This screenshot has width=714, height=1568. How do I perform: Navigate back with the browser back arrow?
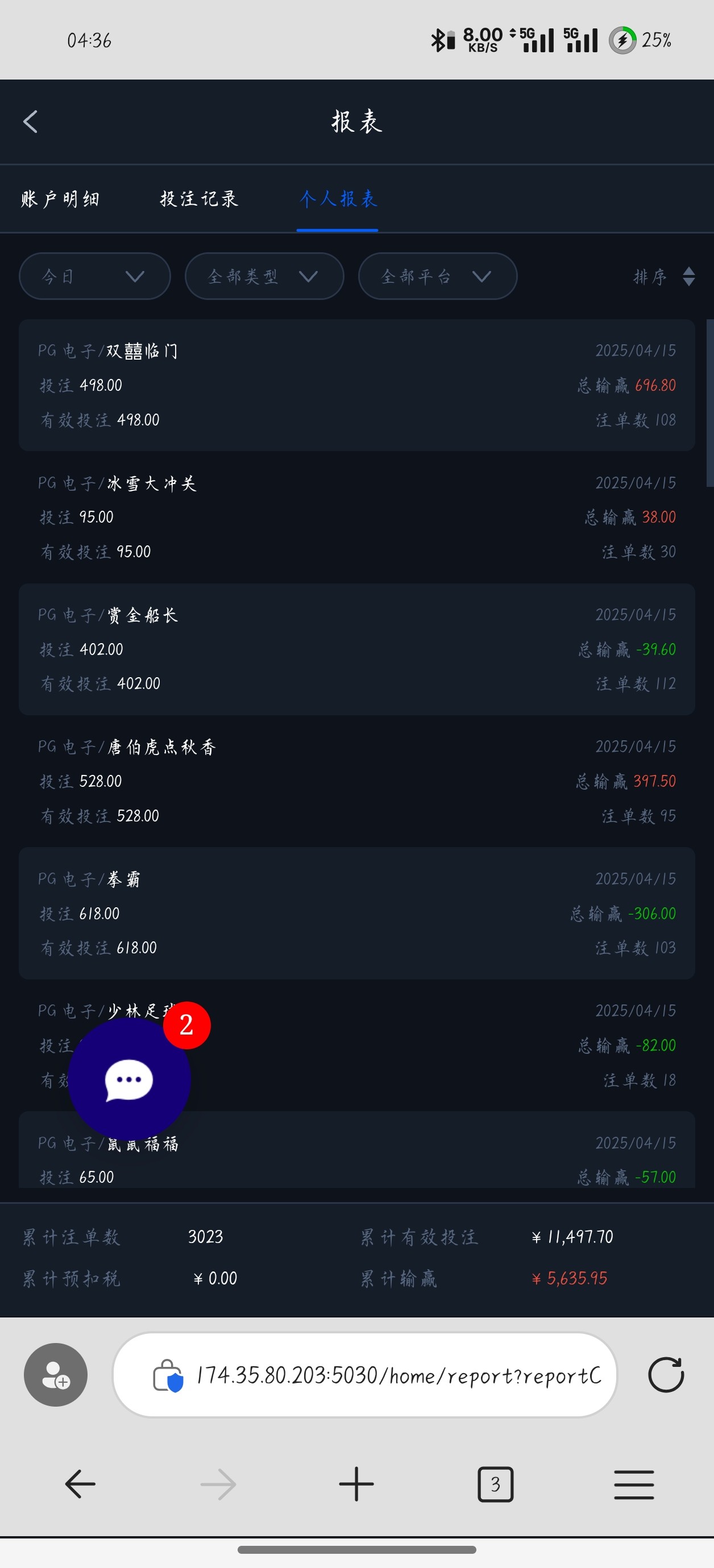(80, 1484)
